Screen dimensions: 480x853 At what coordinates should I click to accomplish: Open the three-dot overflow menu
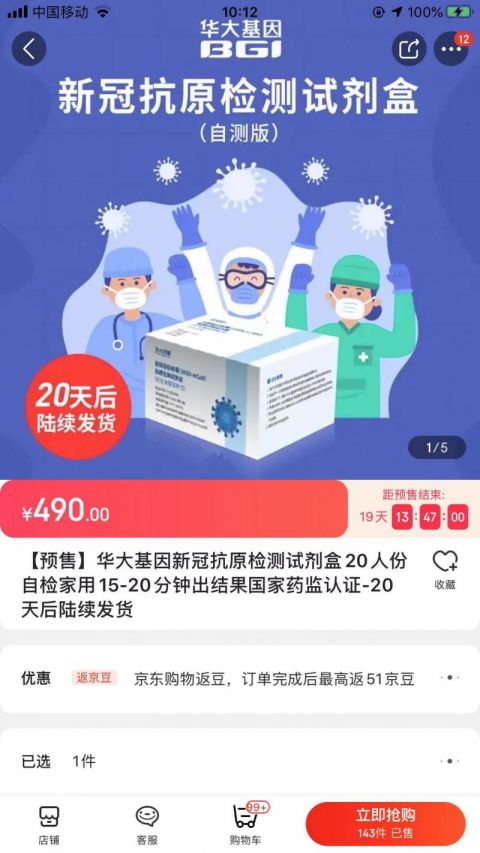(x=451, y=49)
